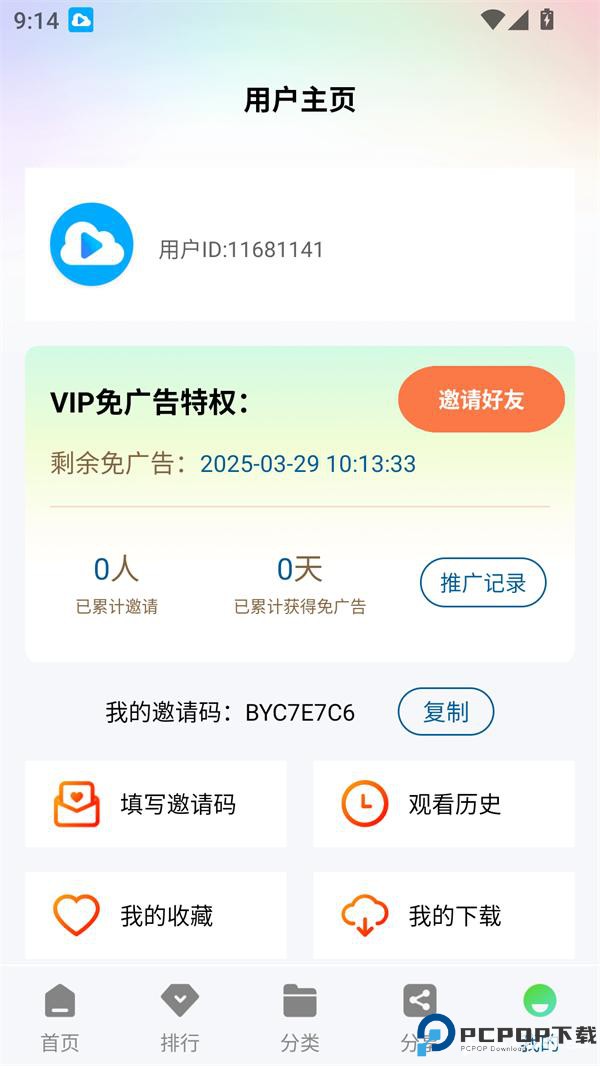Open 我的收藏 favorites
Screen dimensions: 600x1066
156,915
